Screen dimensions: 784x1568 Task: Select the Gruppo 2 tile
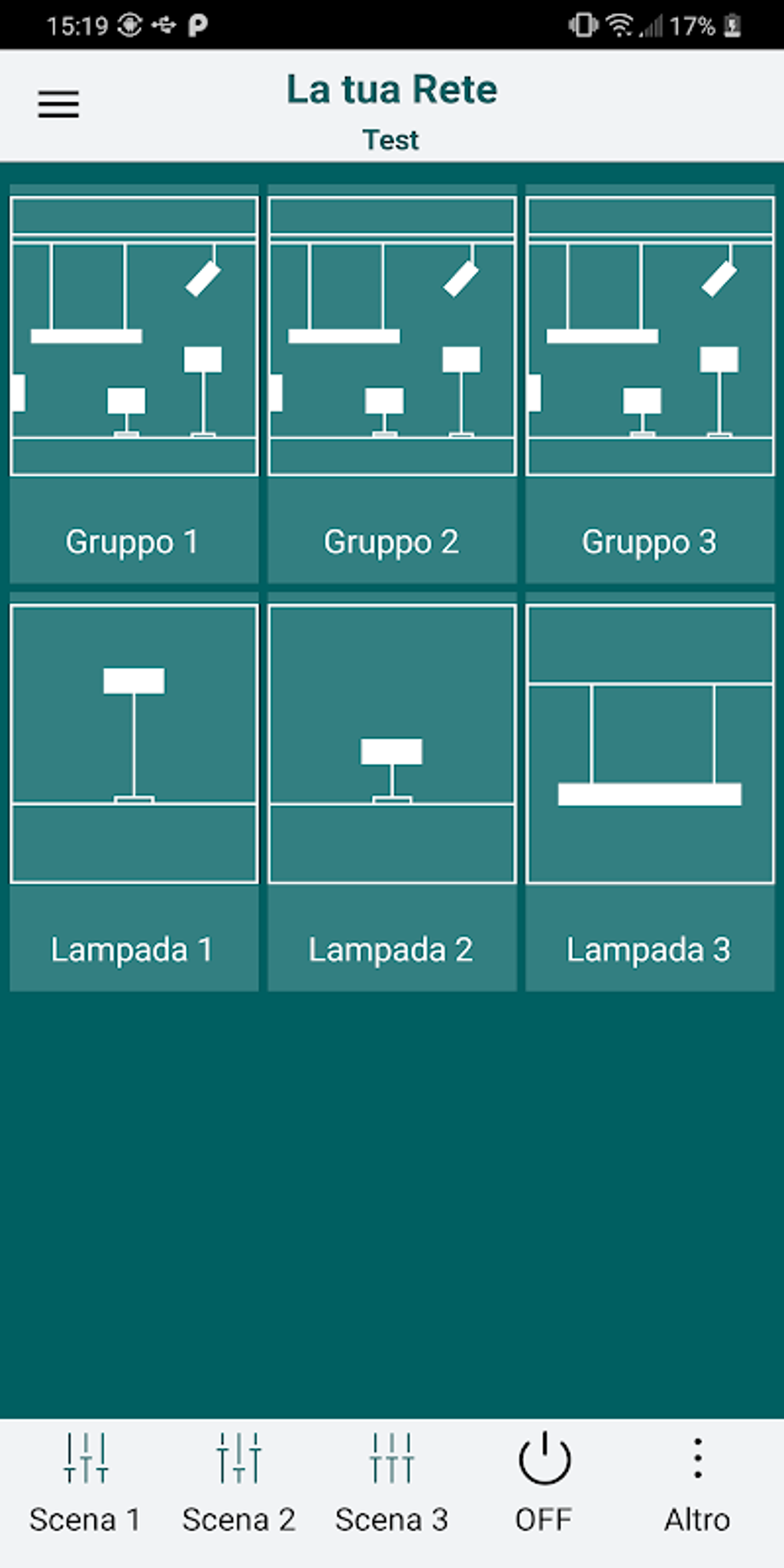pos(392,384)
